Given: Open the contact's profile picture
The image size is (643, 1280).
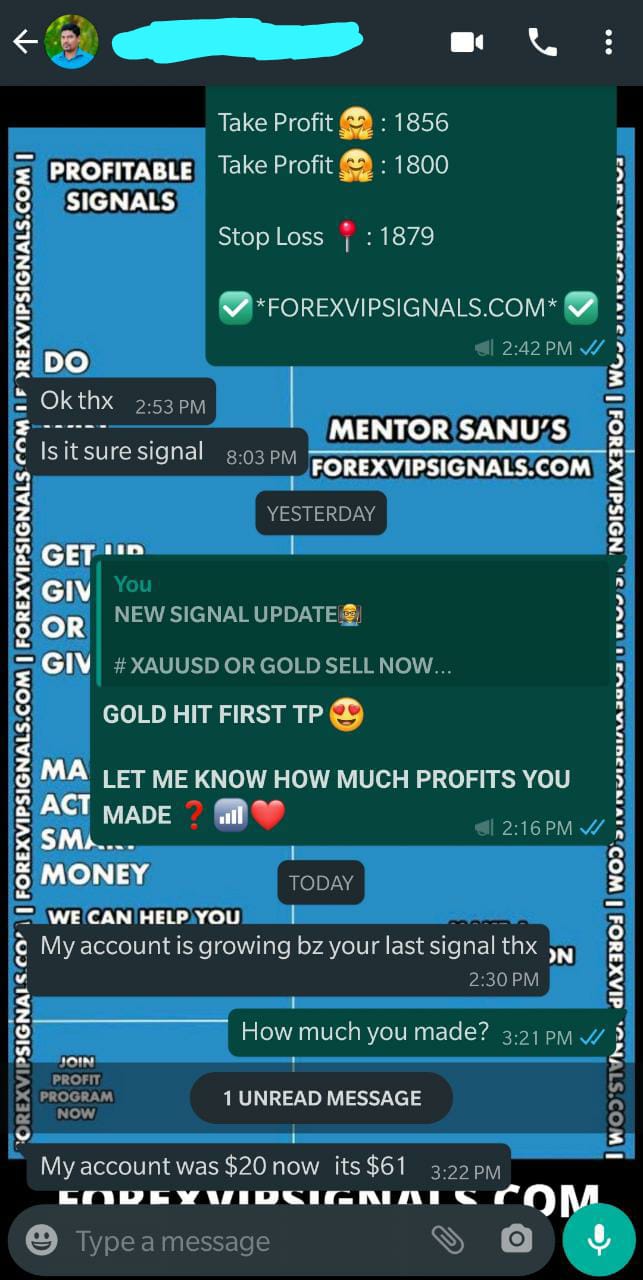Looking at the screenshot, I should 72,42.
